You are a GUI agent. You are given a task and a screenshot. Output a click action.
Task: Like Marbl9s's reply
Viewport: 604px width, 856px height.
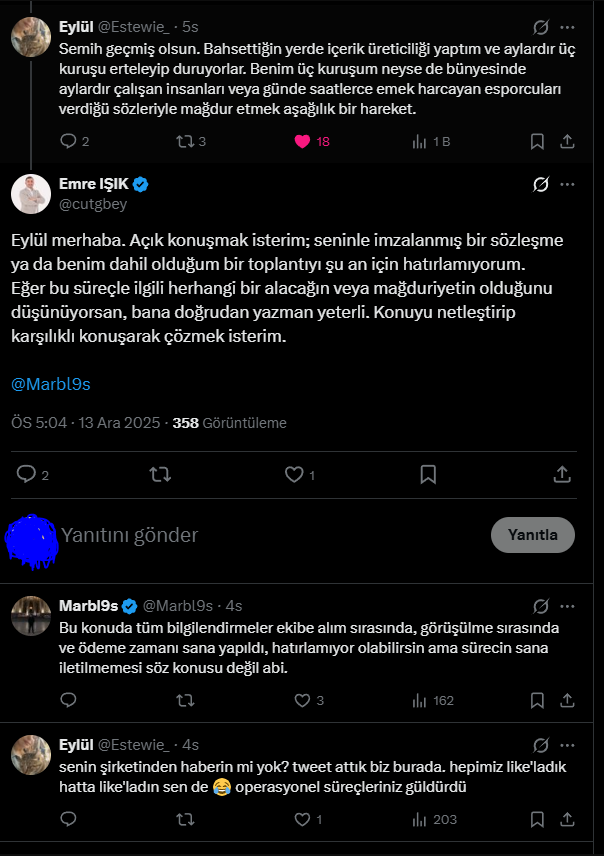point(300,701)
